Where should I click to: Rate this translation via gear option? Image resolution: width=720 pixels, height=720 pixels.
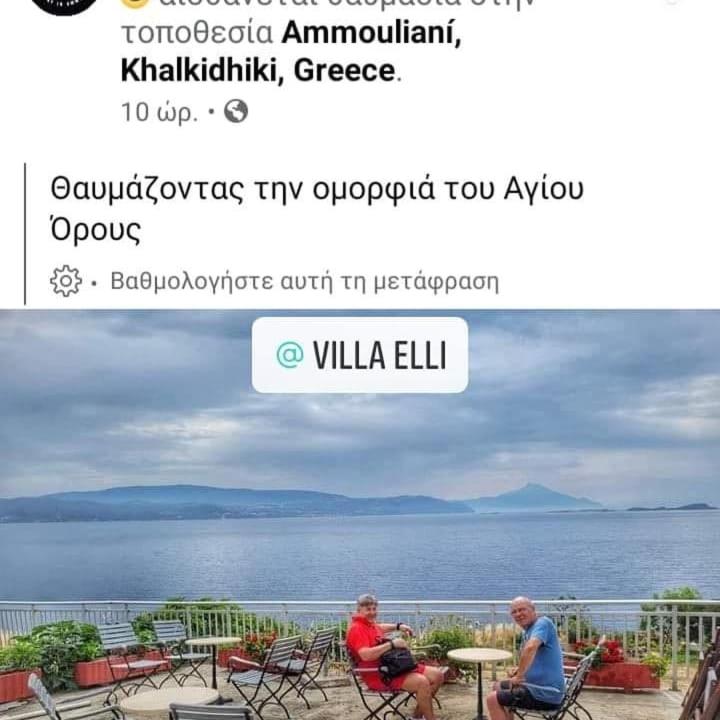(x=66, y=281)
